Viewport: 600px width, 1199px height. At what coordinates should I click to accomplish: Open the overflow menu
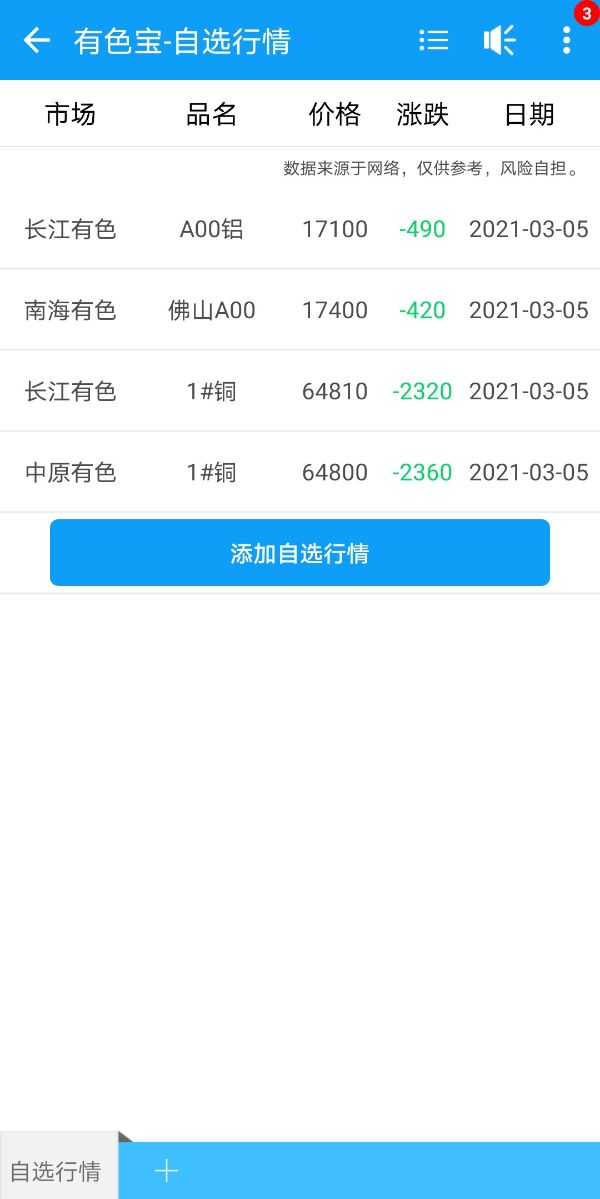[566, 40]
